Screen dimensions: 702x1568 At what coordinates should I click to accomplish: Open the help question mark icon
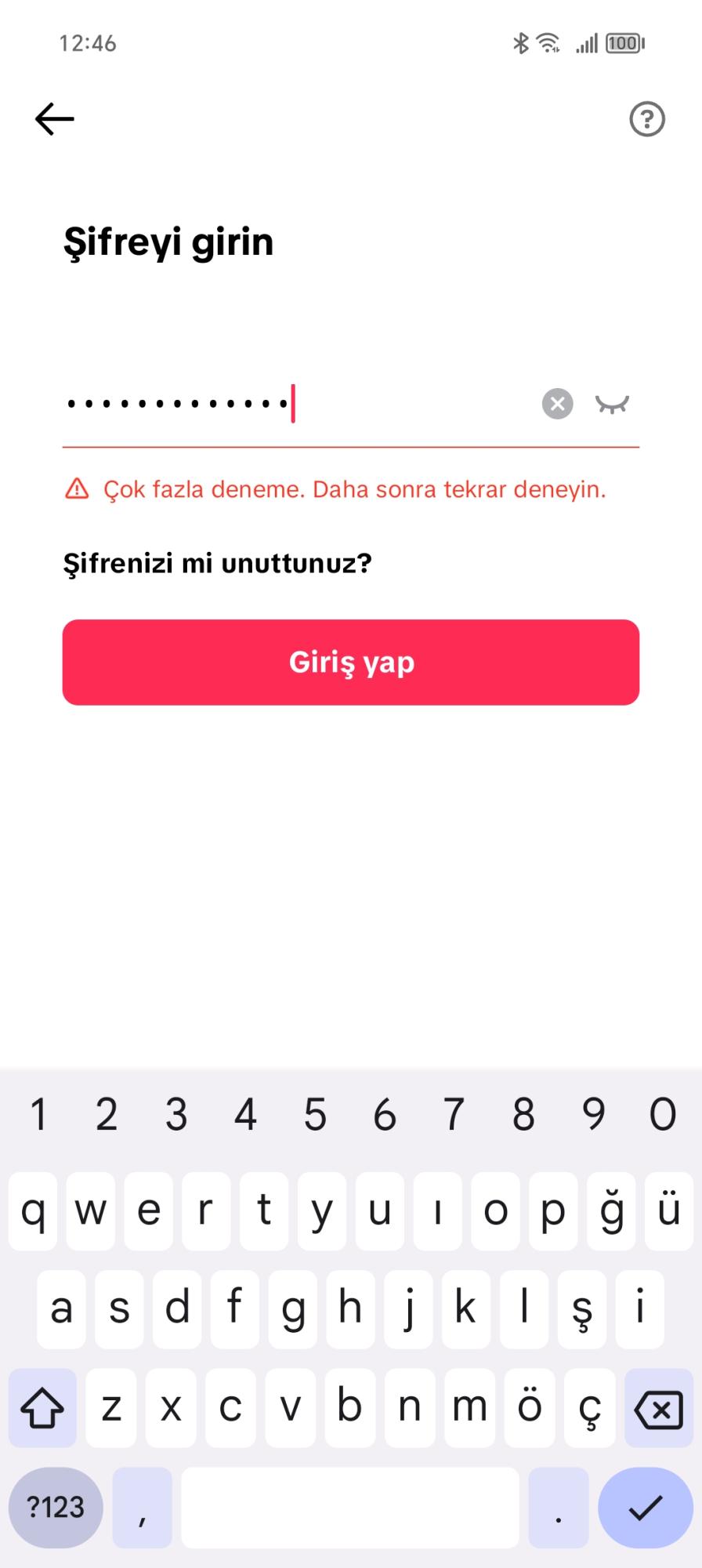[647, 119]
